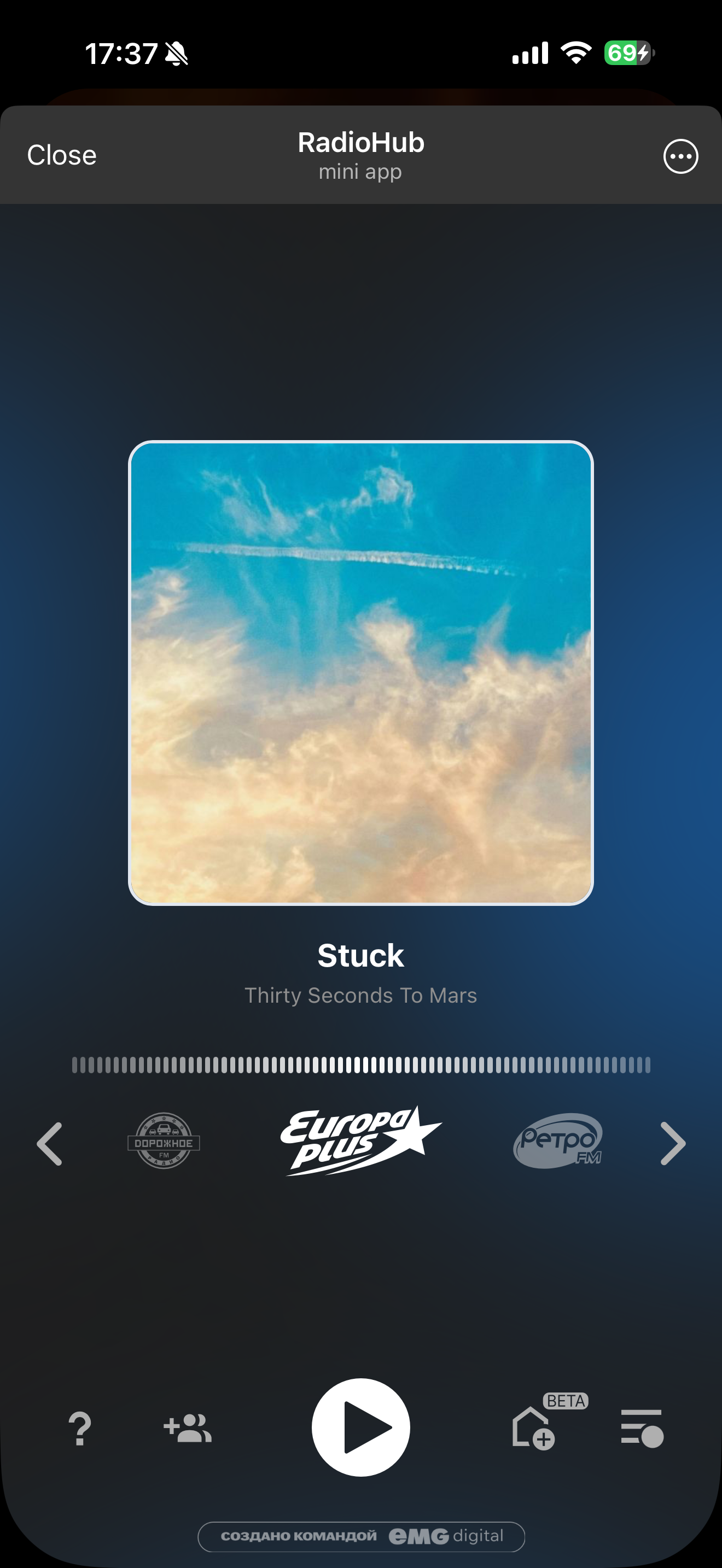Open the station playlist icon
The image size is (722, 1568).
point(642,1428)
